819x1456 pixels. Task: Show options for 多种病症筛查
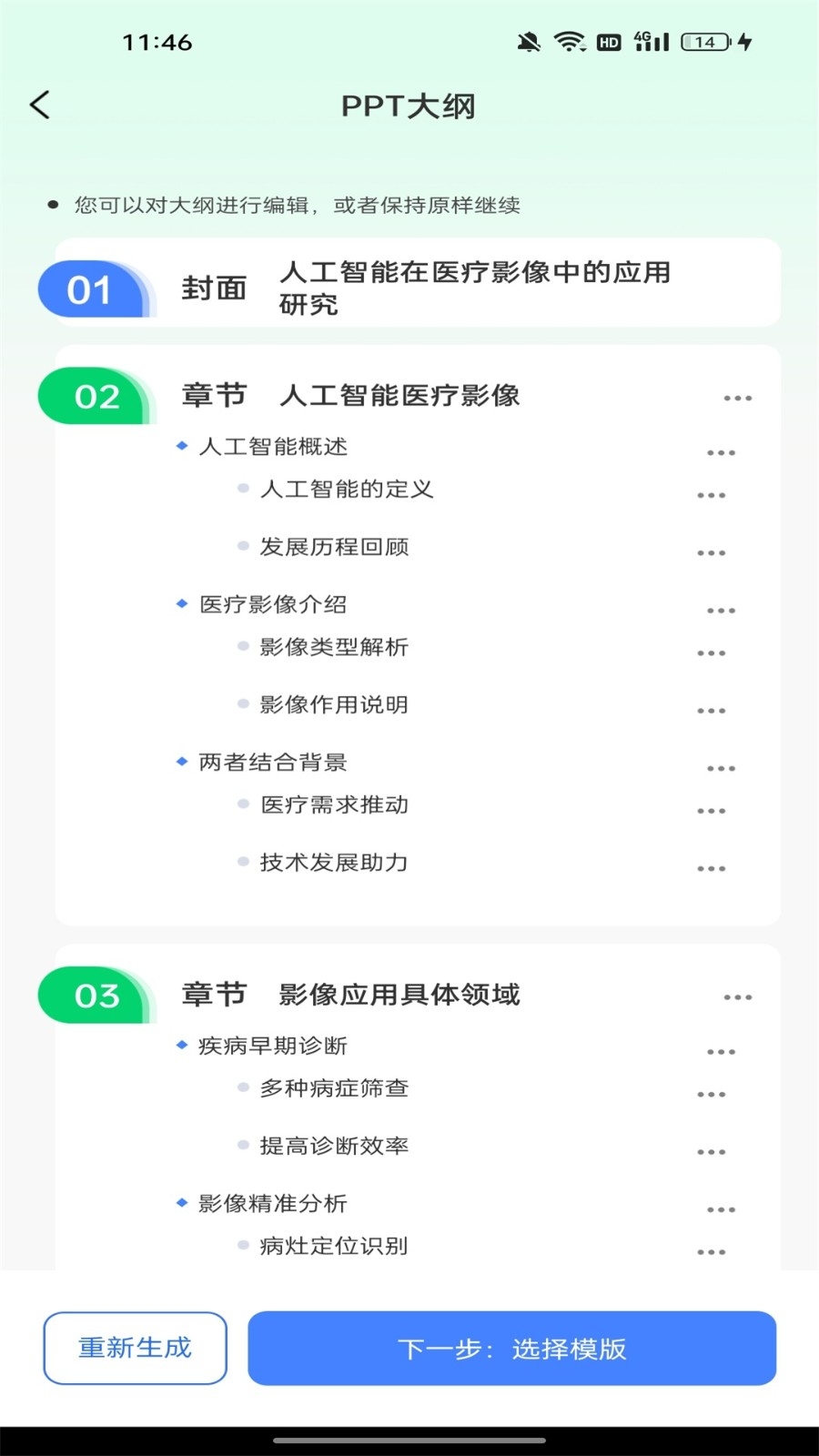click(711, 1094)
